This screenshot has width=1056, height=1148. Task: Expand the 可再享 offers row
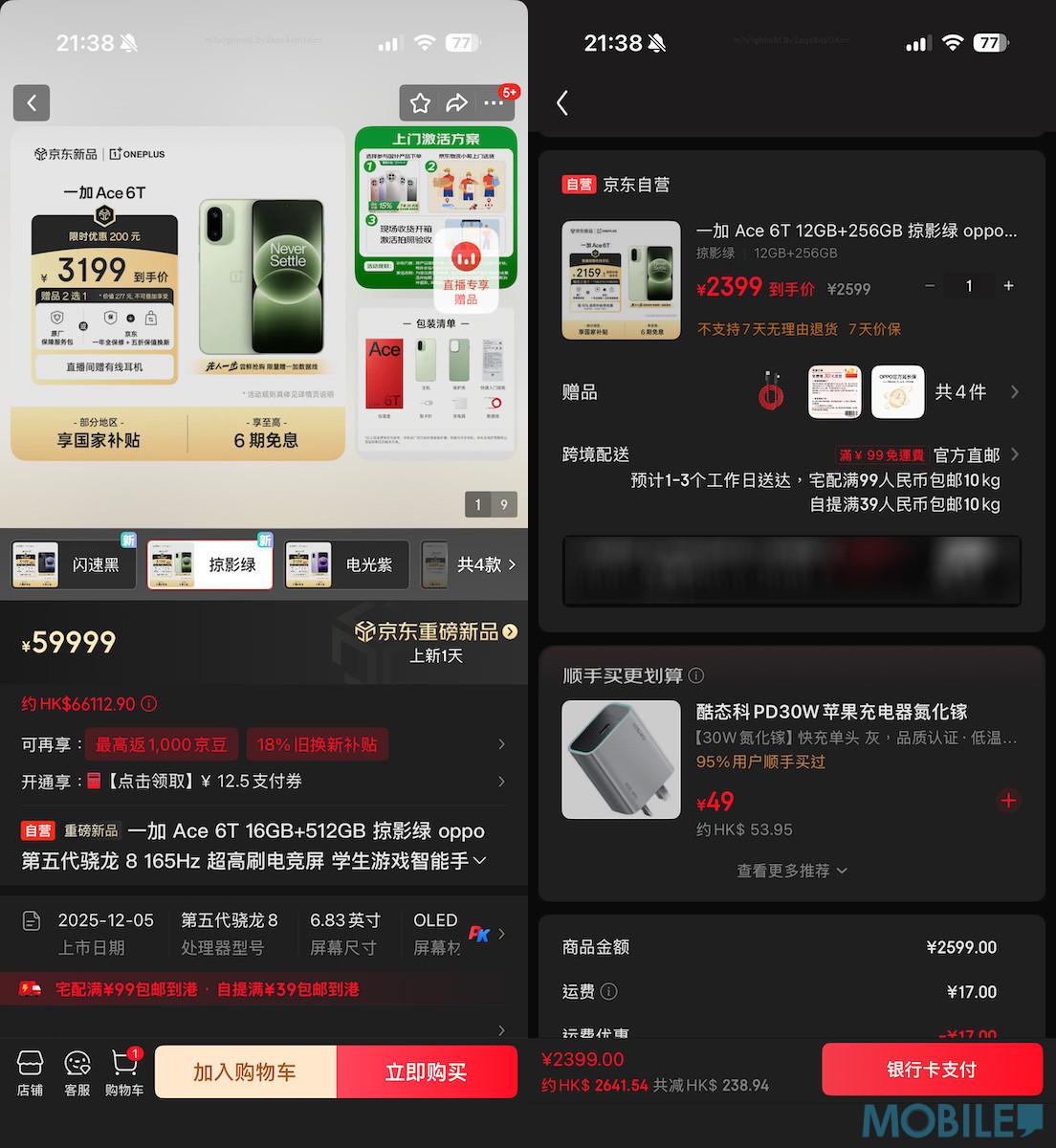pyautogui.click(x=501, y=744)
